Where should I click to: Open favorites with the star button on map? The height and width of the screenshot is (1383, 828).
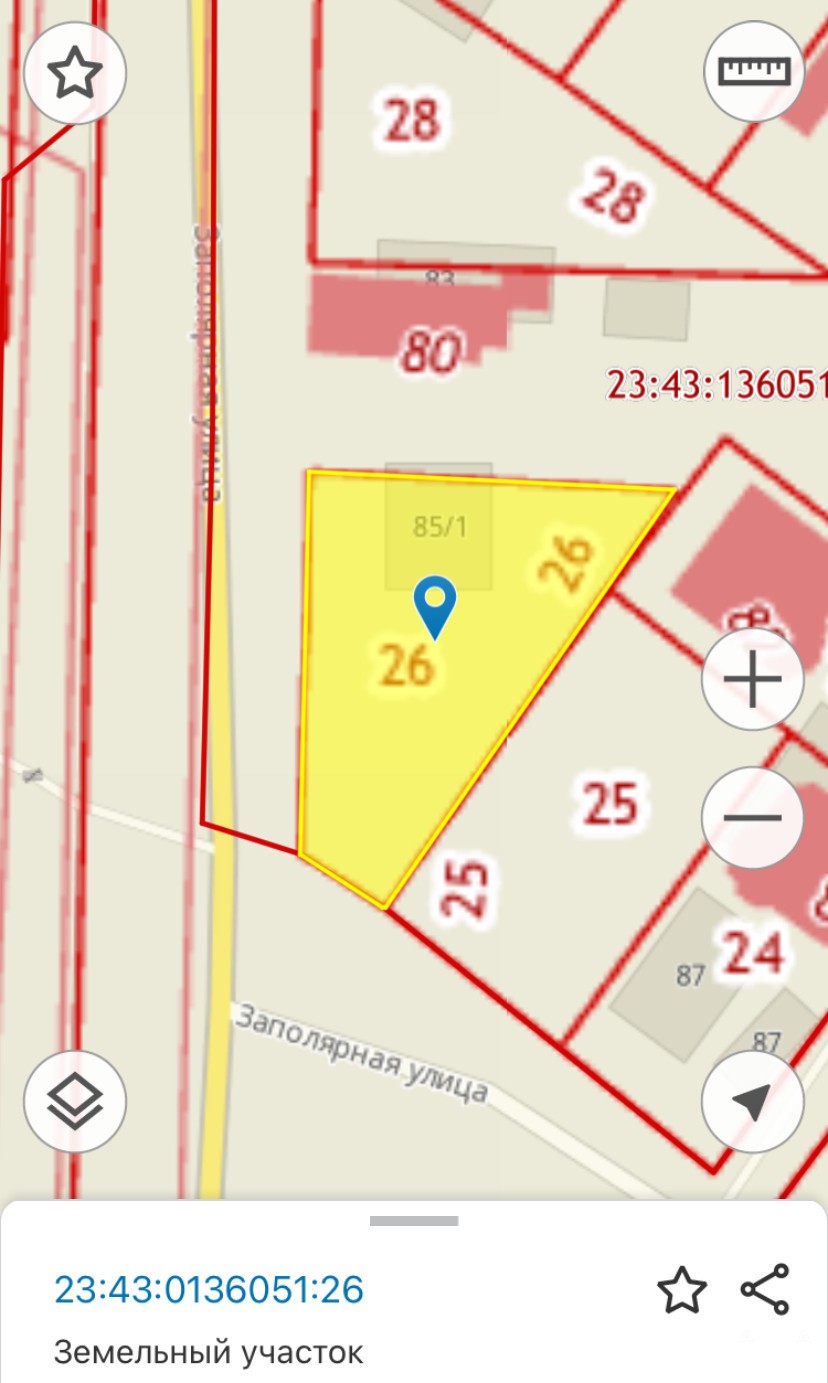click(x=75, y=74)
